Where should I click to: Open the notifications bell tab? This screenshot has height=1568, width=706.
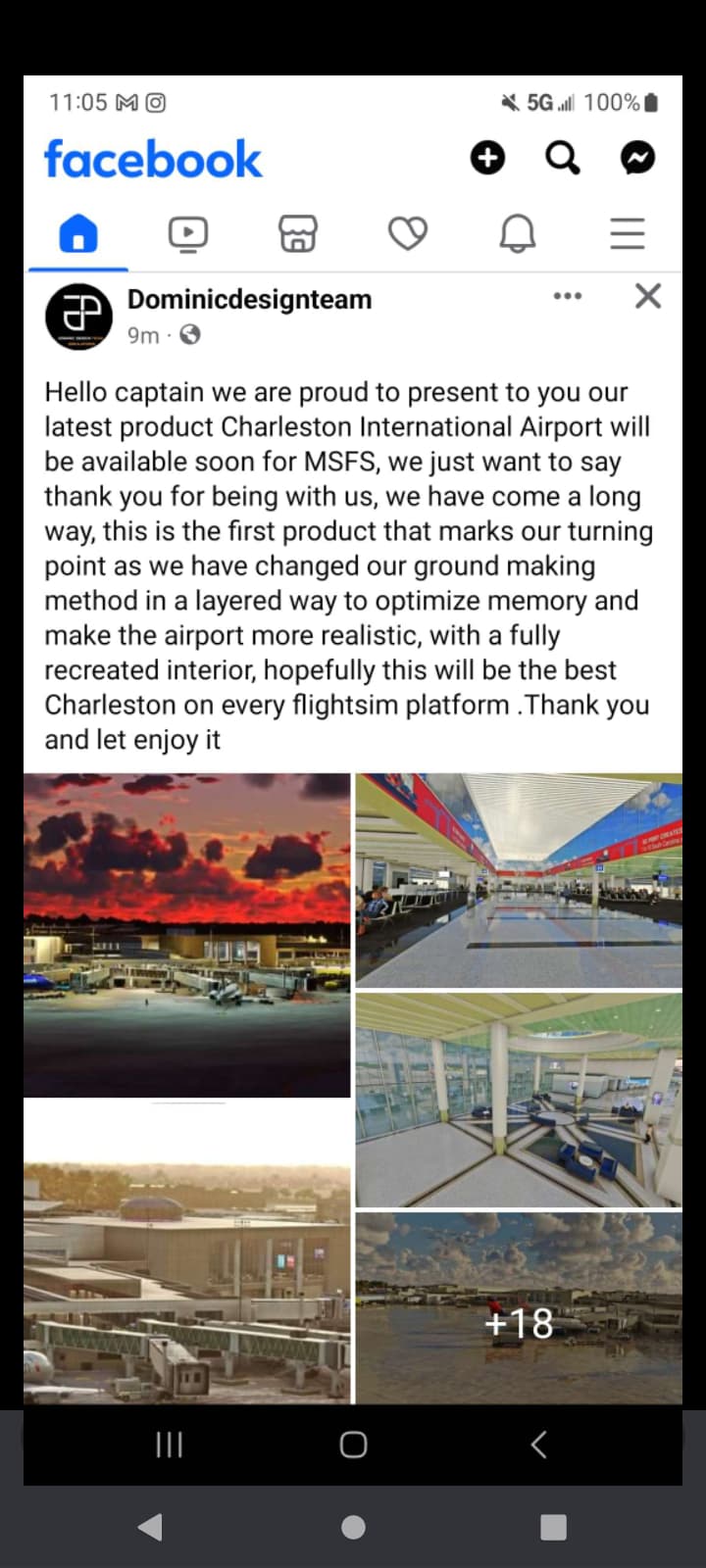click(x=518, y=234)
